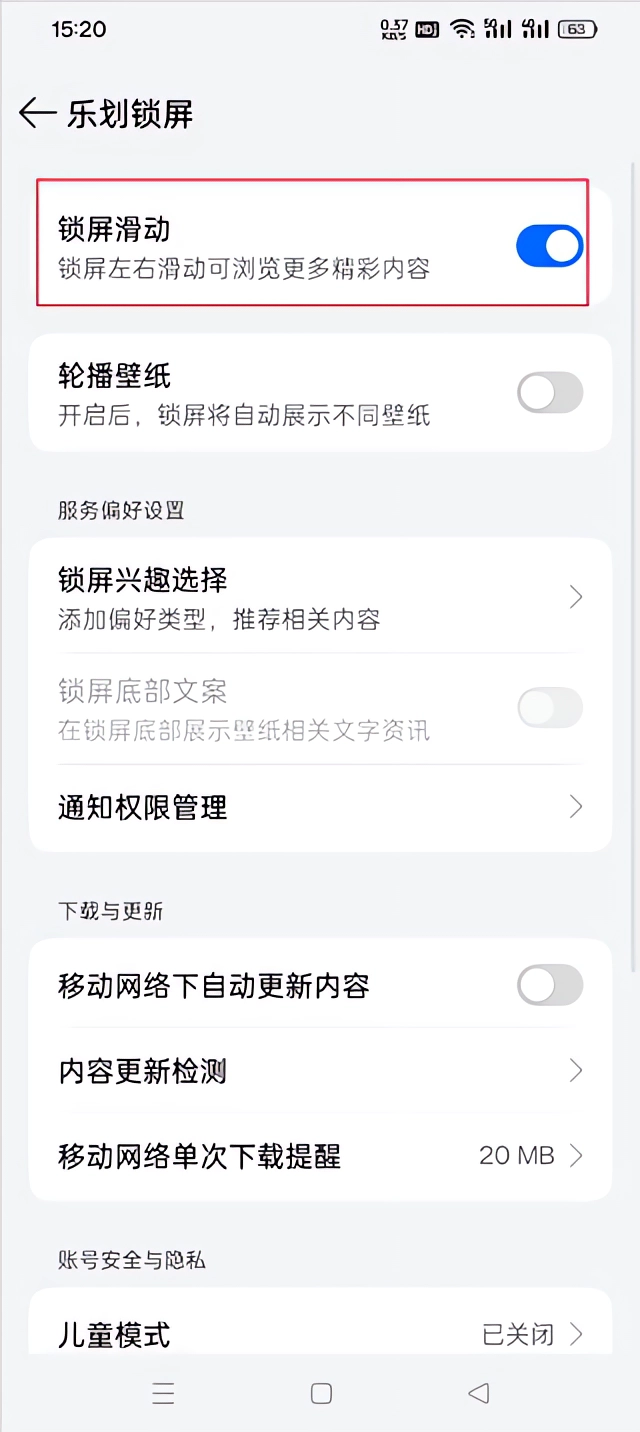Open the system recent apps menu

163,1393
